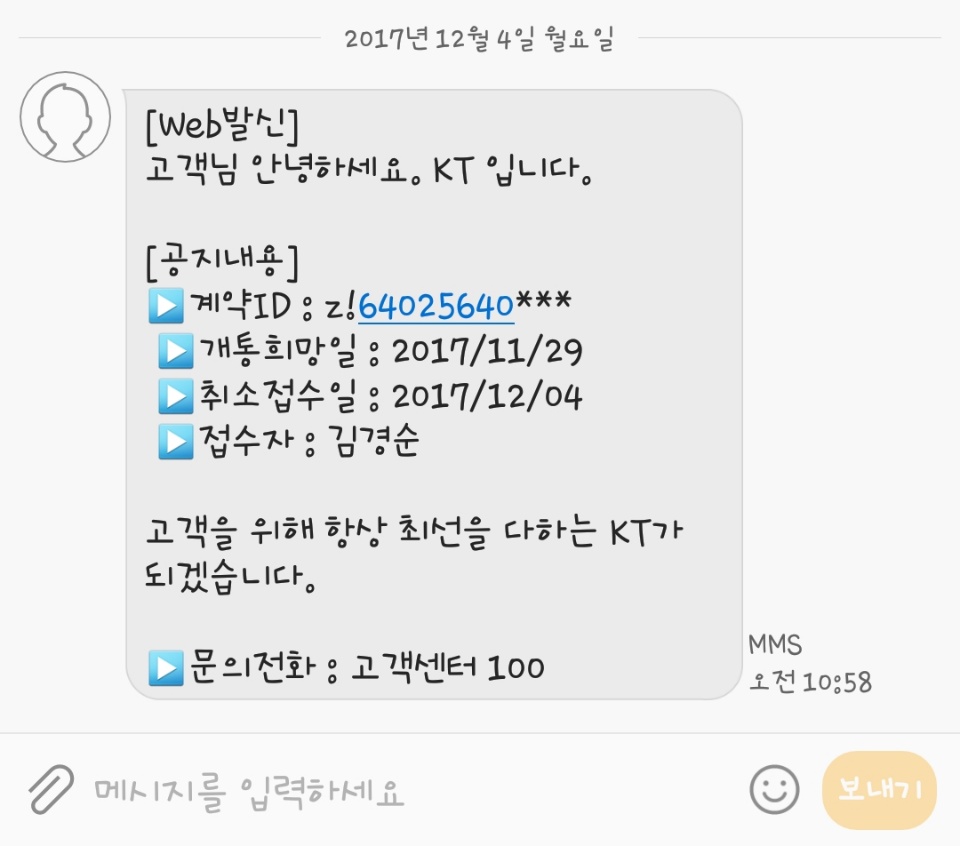Tap the 보내기 send button

(880, 790)
